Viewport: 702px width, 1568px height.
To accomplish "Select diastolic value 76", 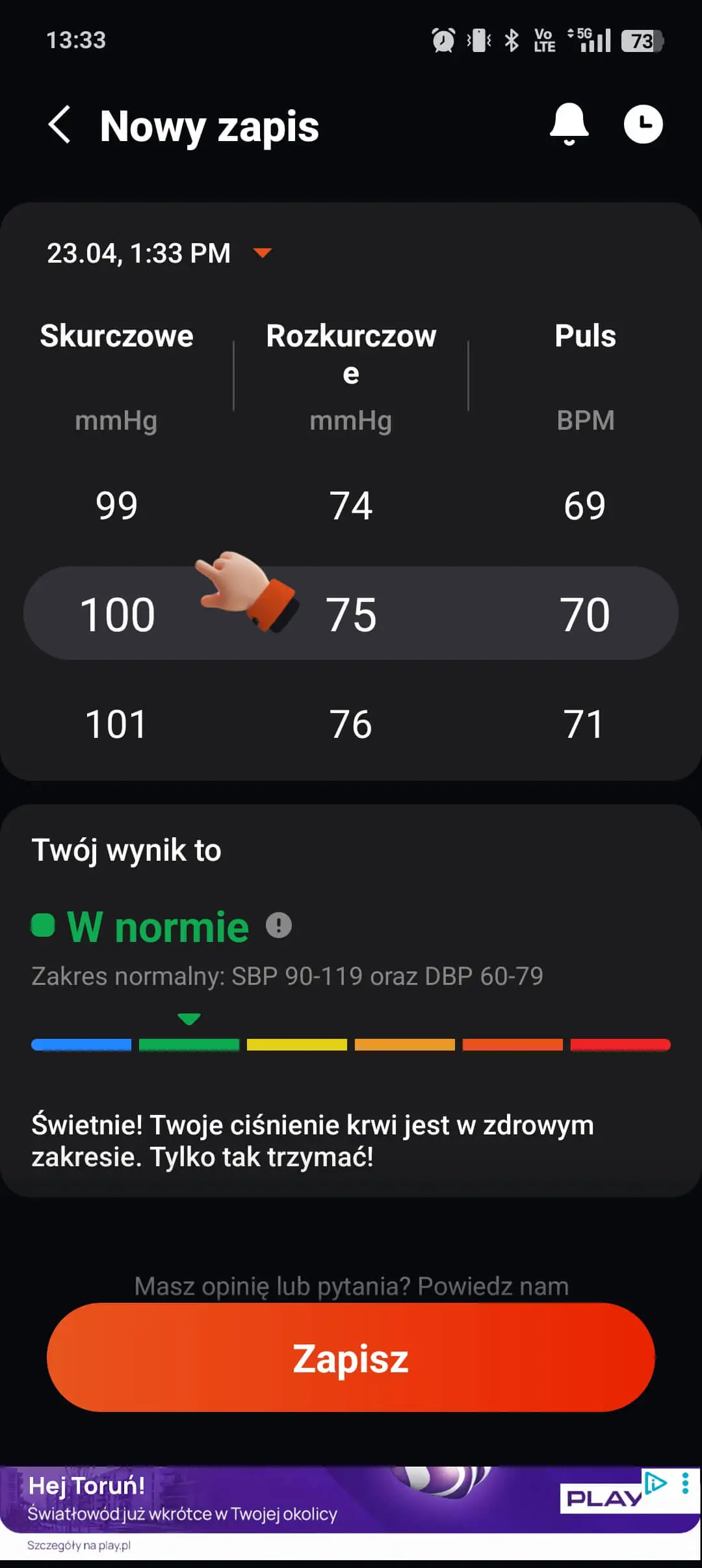I will point(351,724).
